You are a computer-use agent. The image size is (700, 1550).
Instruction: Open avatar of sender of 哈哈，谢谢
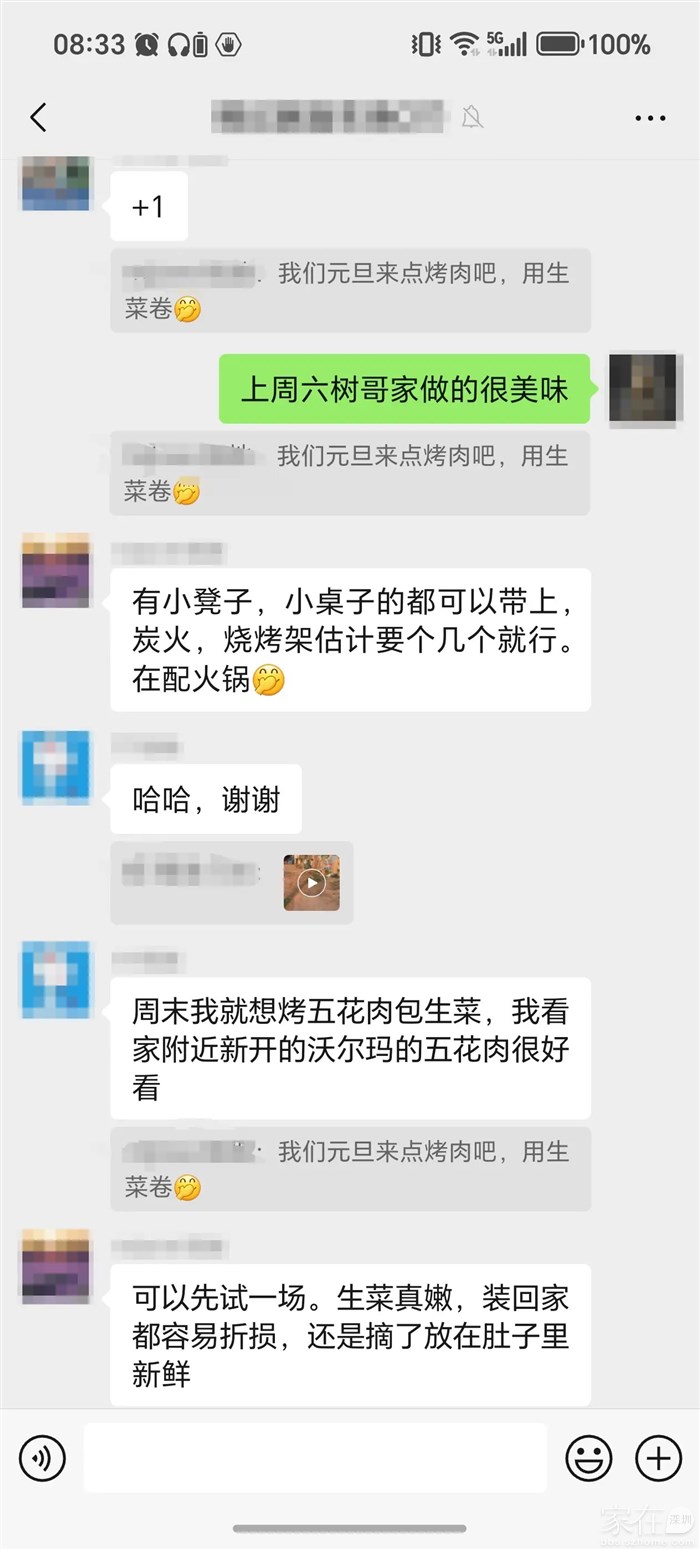56,768
